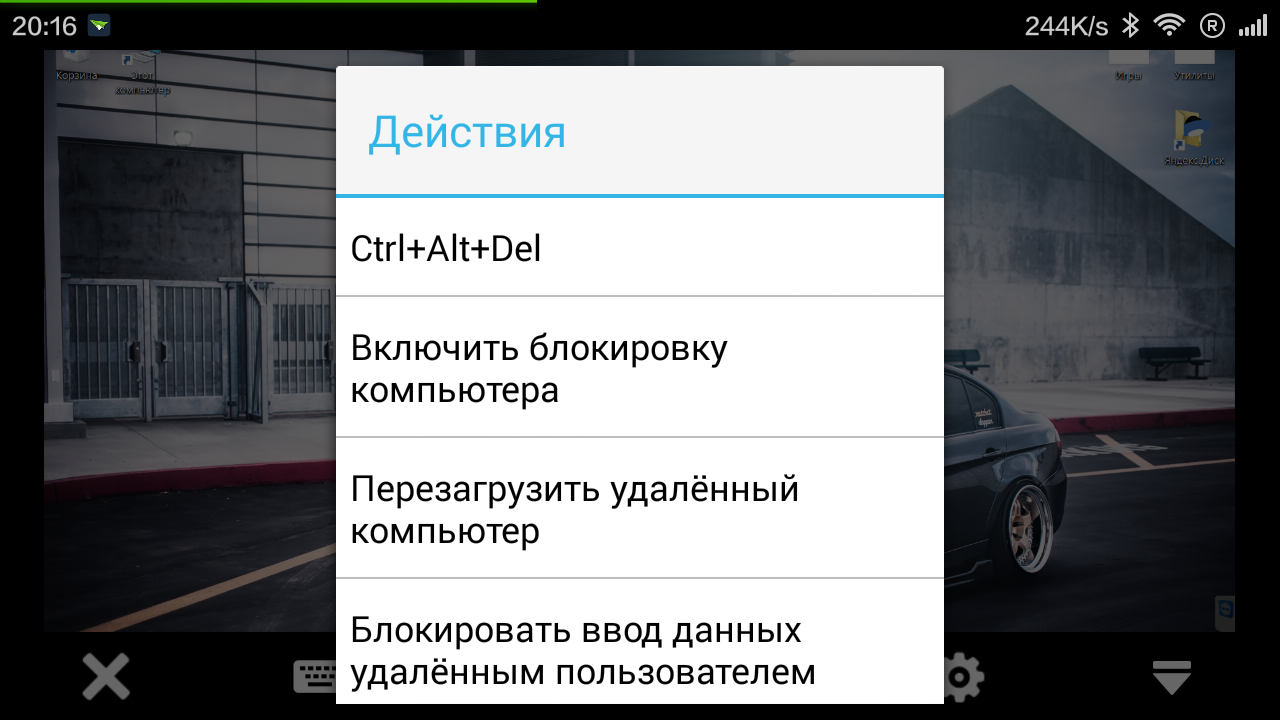Screen dimensions: 1280x720
Task: Hide the toolbar with down arrow
Action: [x=1171, y=677]
